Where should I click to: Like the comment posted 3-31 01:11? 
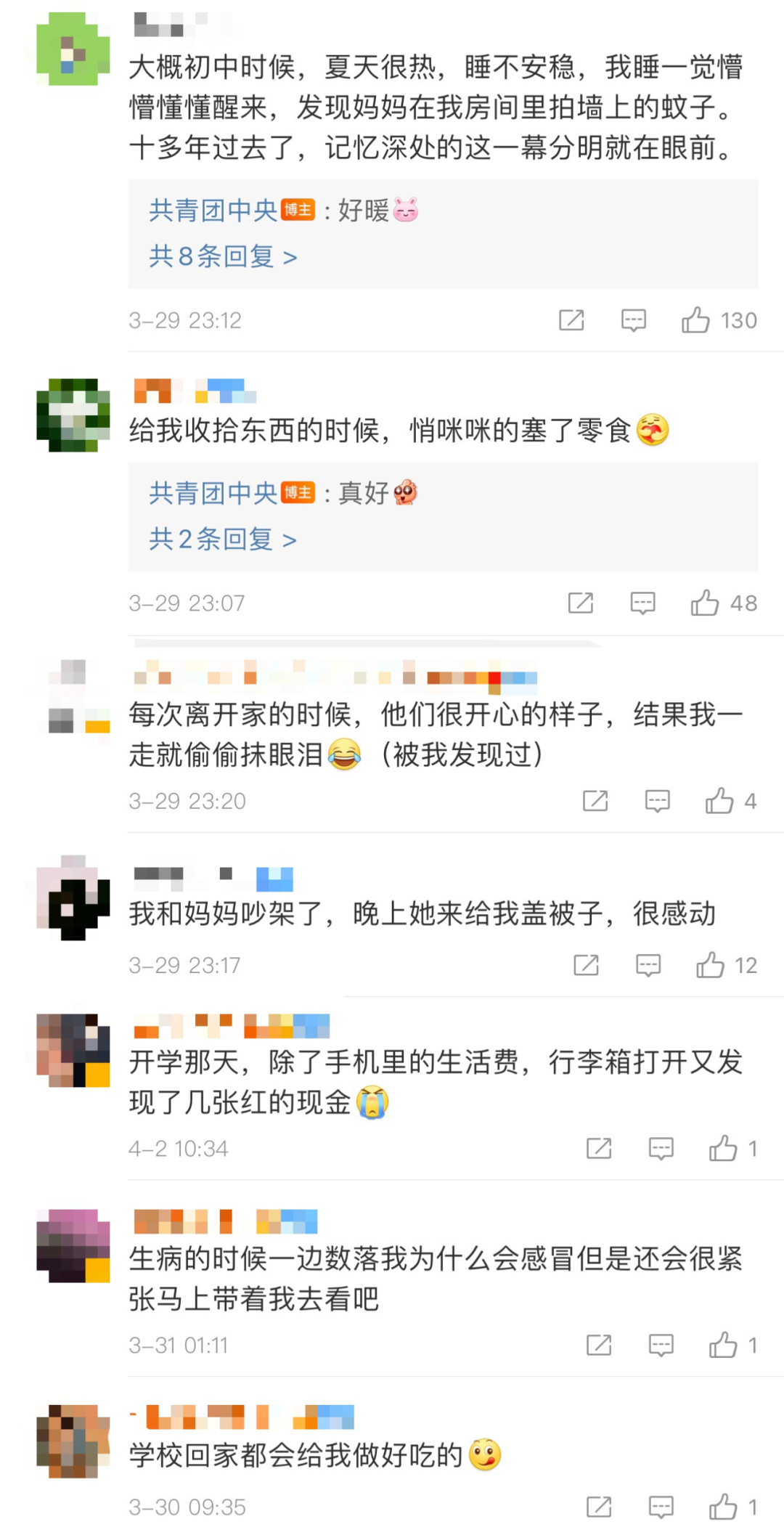click(723, 1345)
